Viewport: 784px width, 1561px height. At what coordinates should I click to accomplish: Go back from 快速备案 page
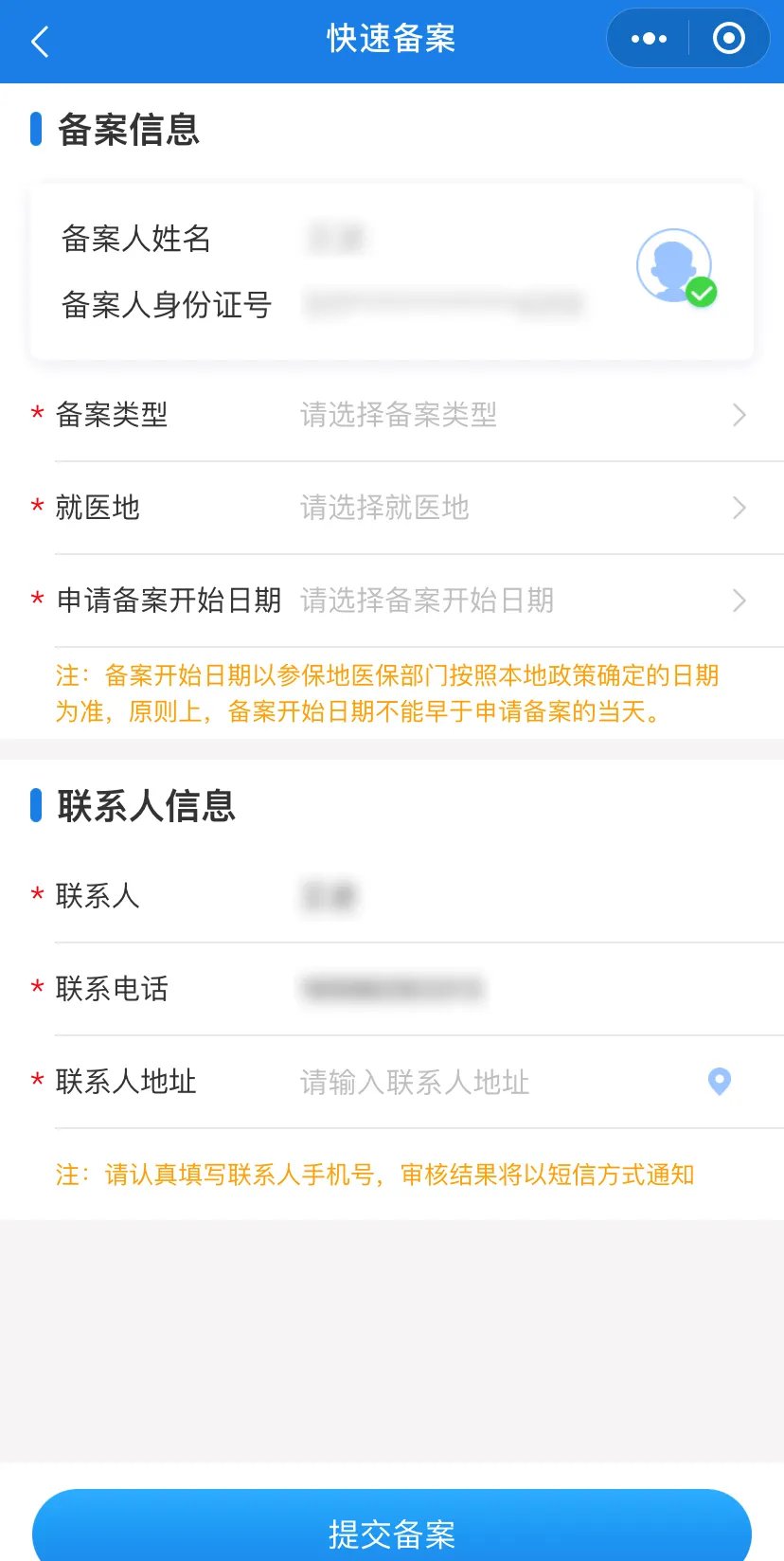coord(40,41)
